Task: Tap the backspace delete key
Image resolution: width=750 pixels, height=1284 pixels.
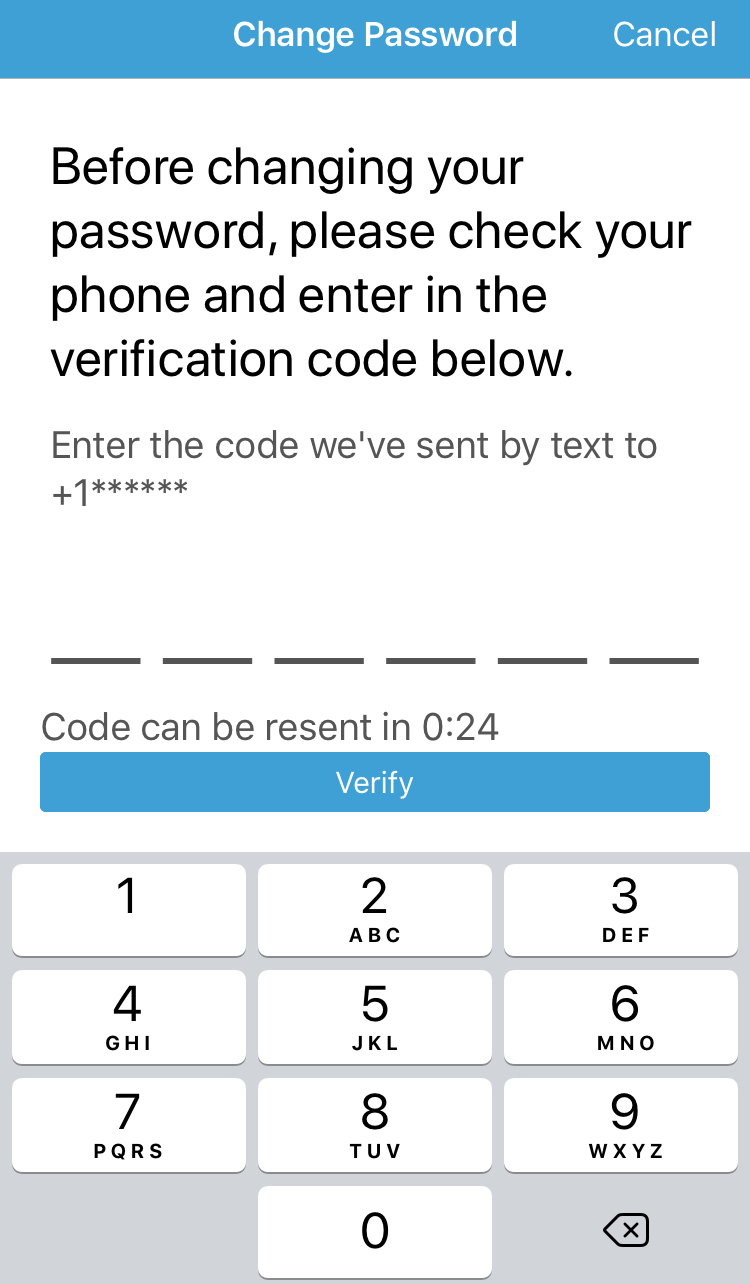Action: [x=624, y=1230]
